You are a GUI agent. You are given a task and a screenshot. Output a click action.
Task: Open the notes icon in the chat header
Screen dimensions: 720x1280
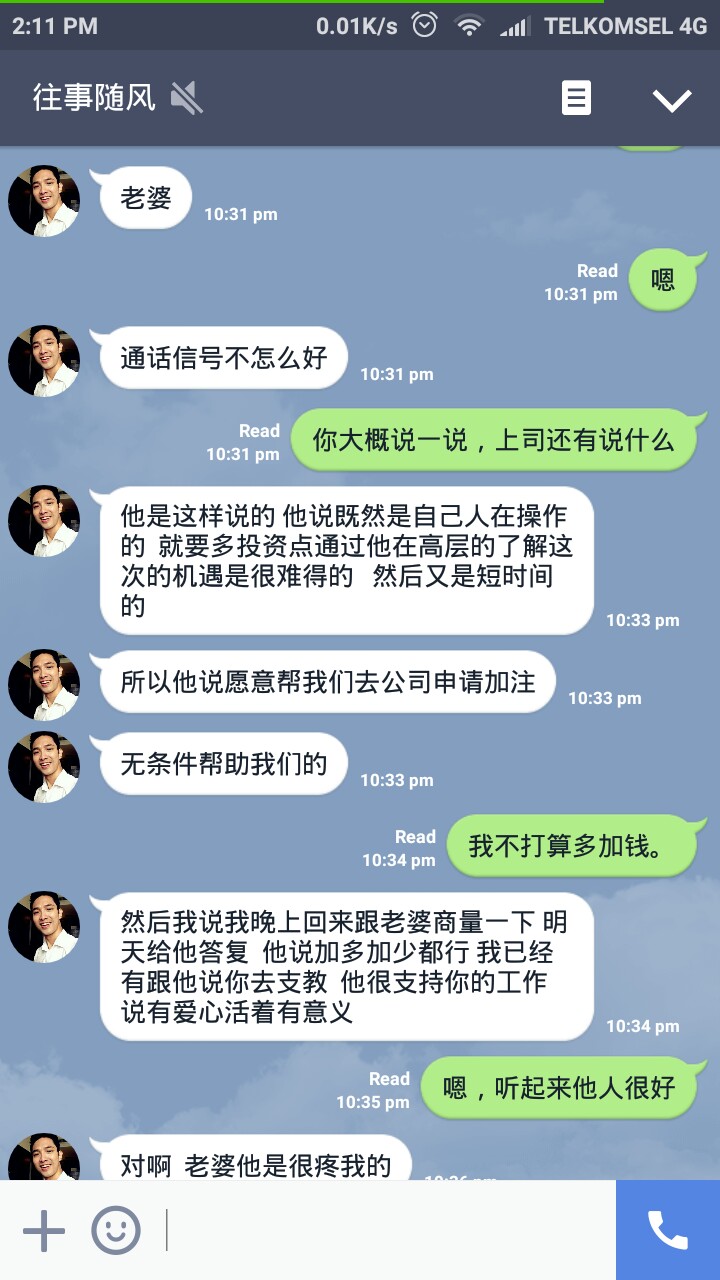[576, 98]
